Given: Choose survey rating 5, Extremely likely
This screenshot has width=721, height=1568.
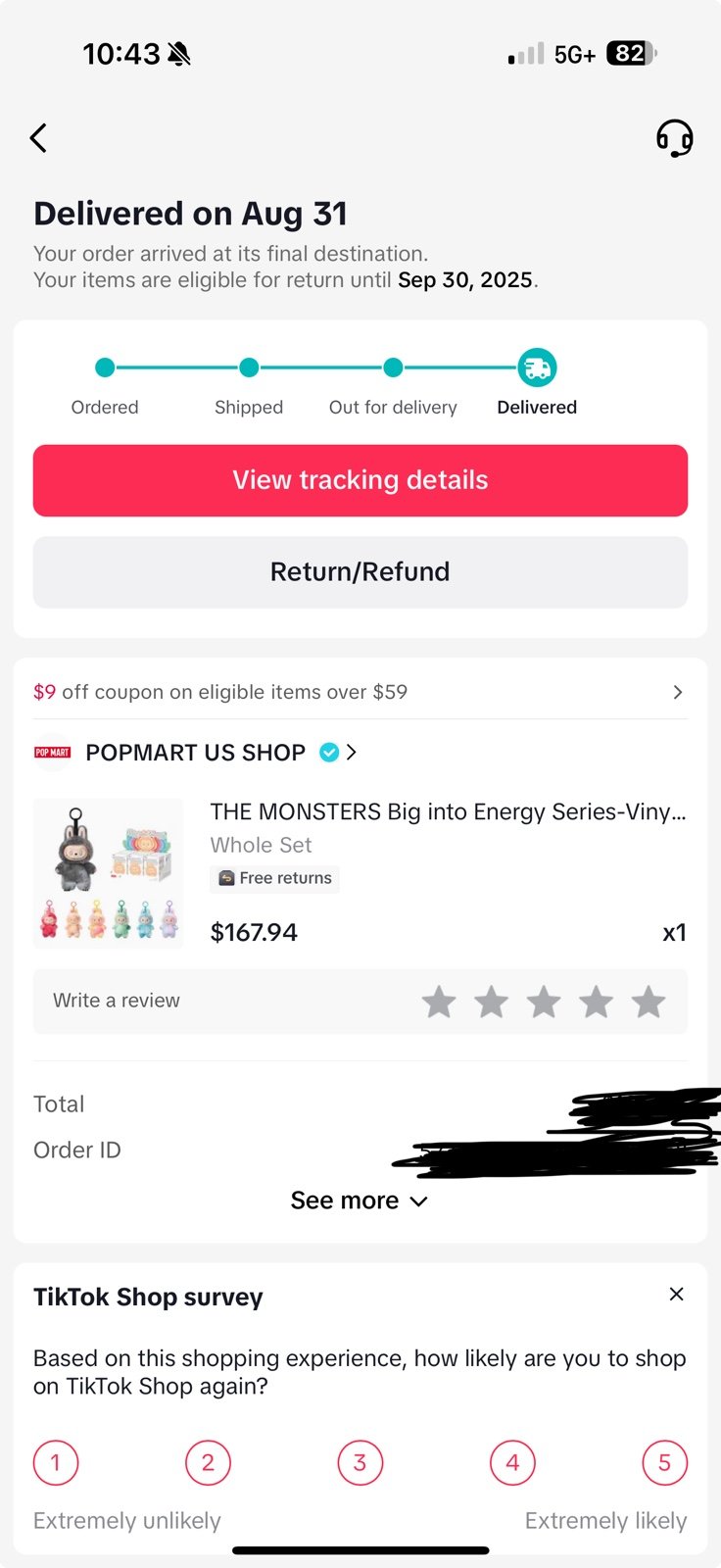Looking at the screenshot, I should [664, 1463].
